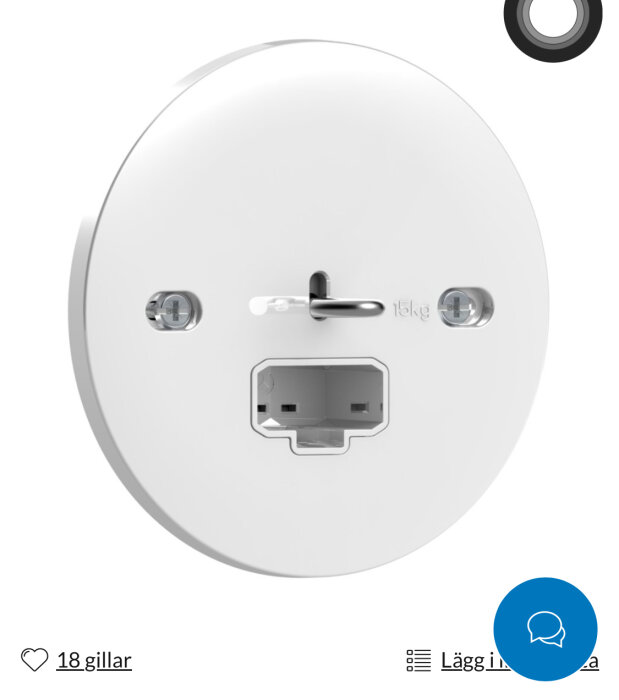619x700 pixels.
Task: Open the chat support bubble
Action: pyautogui.click(x=545, y=629)
